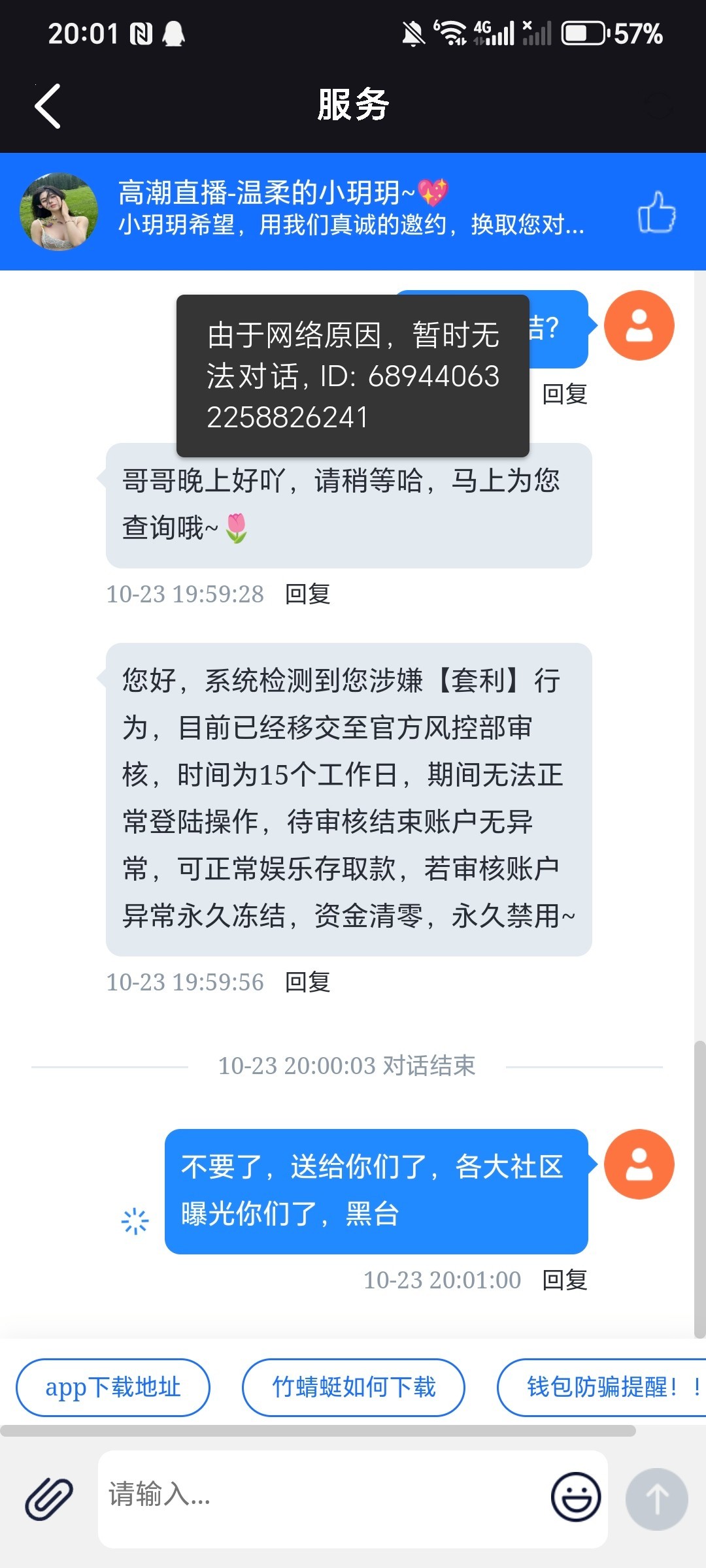
Task: Tap 回复 under the 19:59:28 message
Action: pyautogui.click(x=307, y=594)
